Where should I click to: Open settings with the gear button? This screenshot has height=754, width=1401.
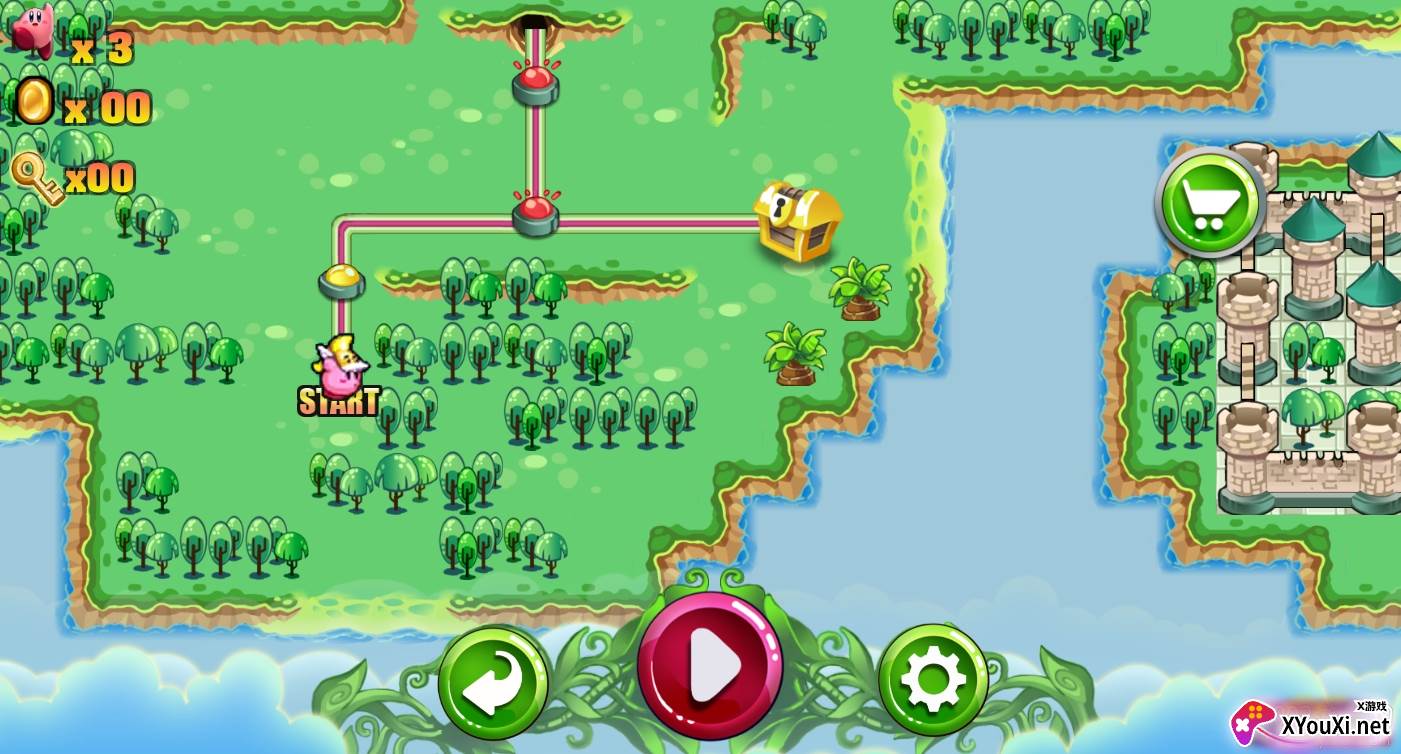coord(932,681)
